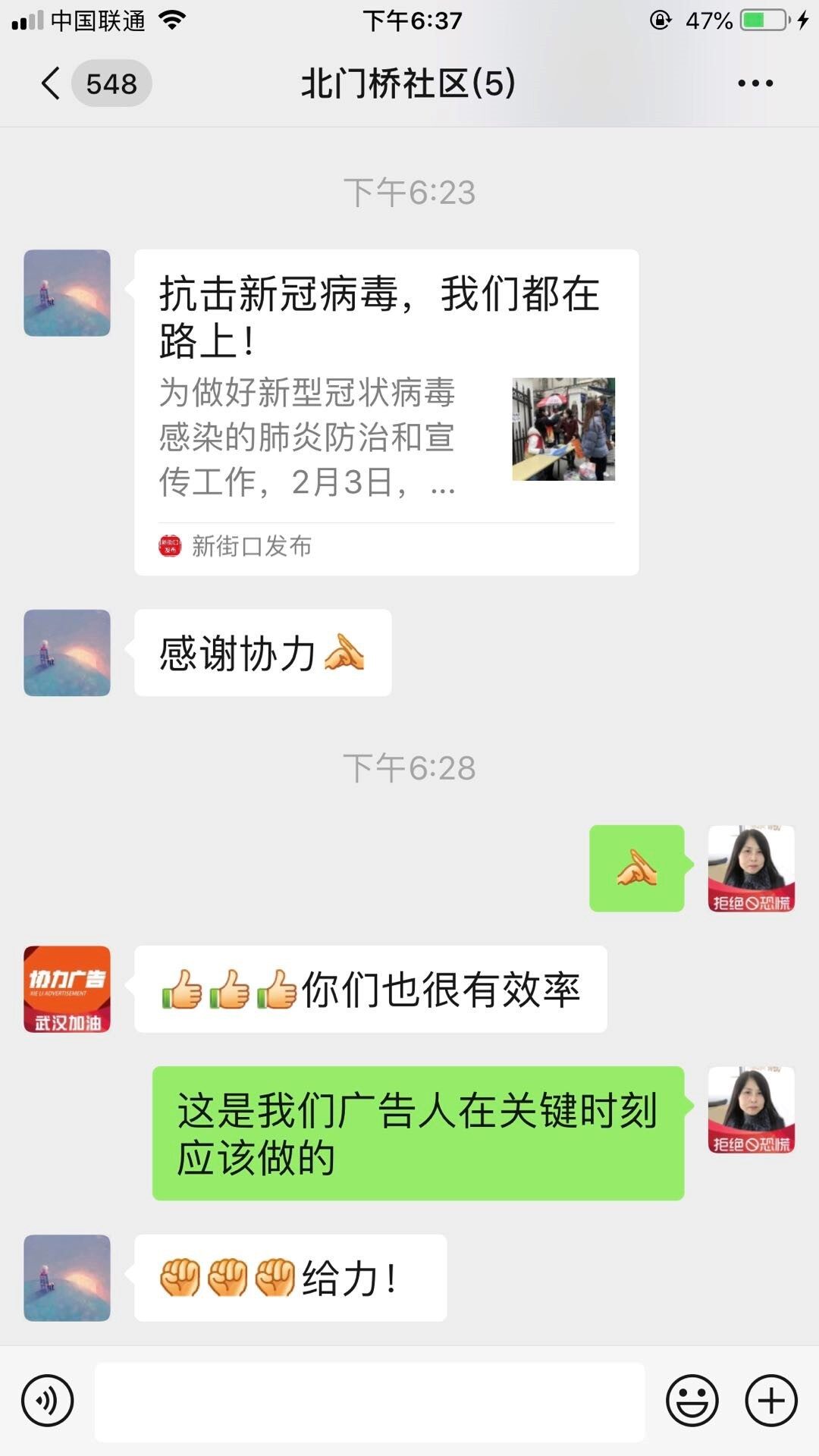The image size is (819, 1456).
Task: Open the emoji sticker panel
Action: (692, 1401)
